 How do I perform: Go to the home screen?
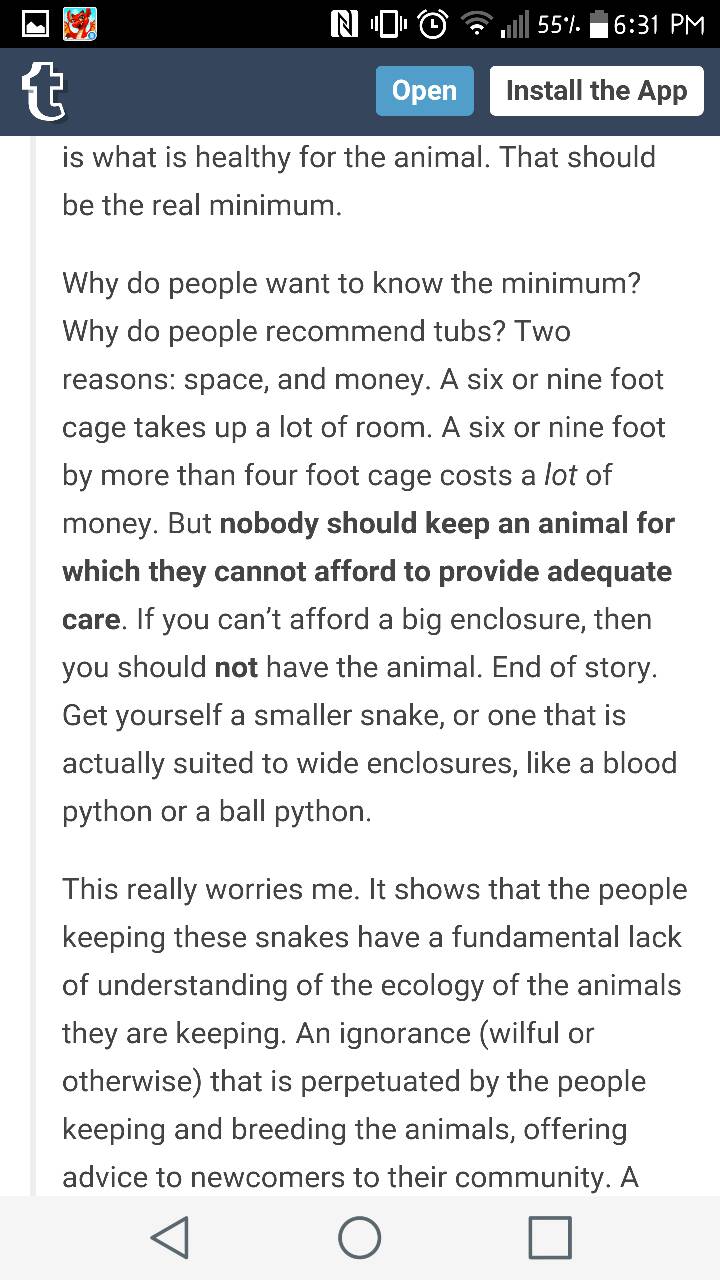pyautogui.click(x=360, y=1237)
